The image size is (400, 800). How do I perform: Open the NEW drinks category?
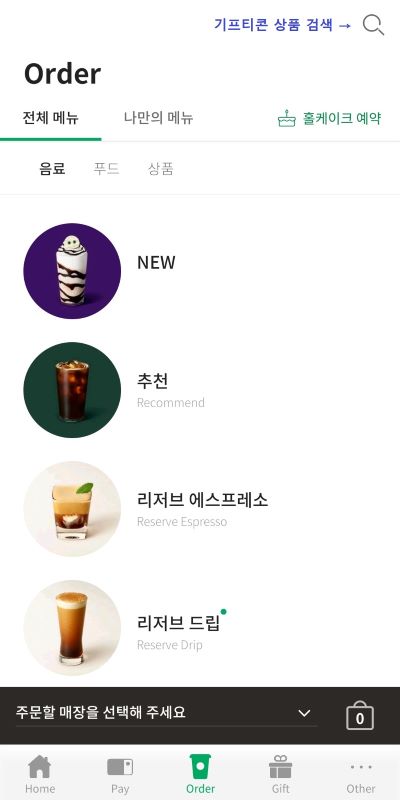(200, 271)
